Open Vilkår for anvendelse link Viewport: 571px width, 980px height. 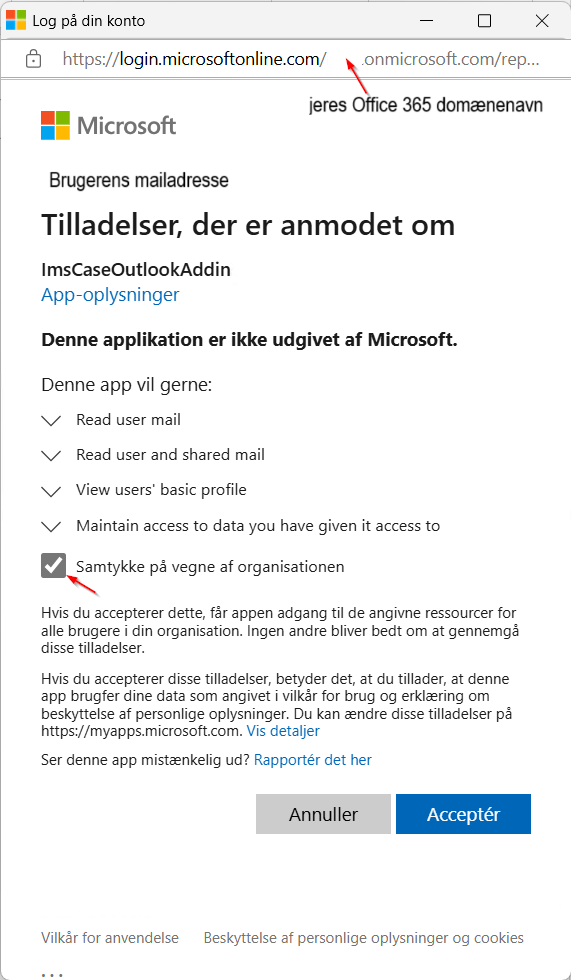click(110, 938)
